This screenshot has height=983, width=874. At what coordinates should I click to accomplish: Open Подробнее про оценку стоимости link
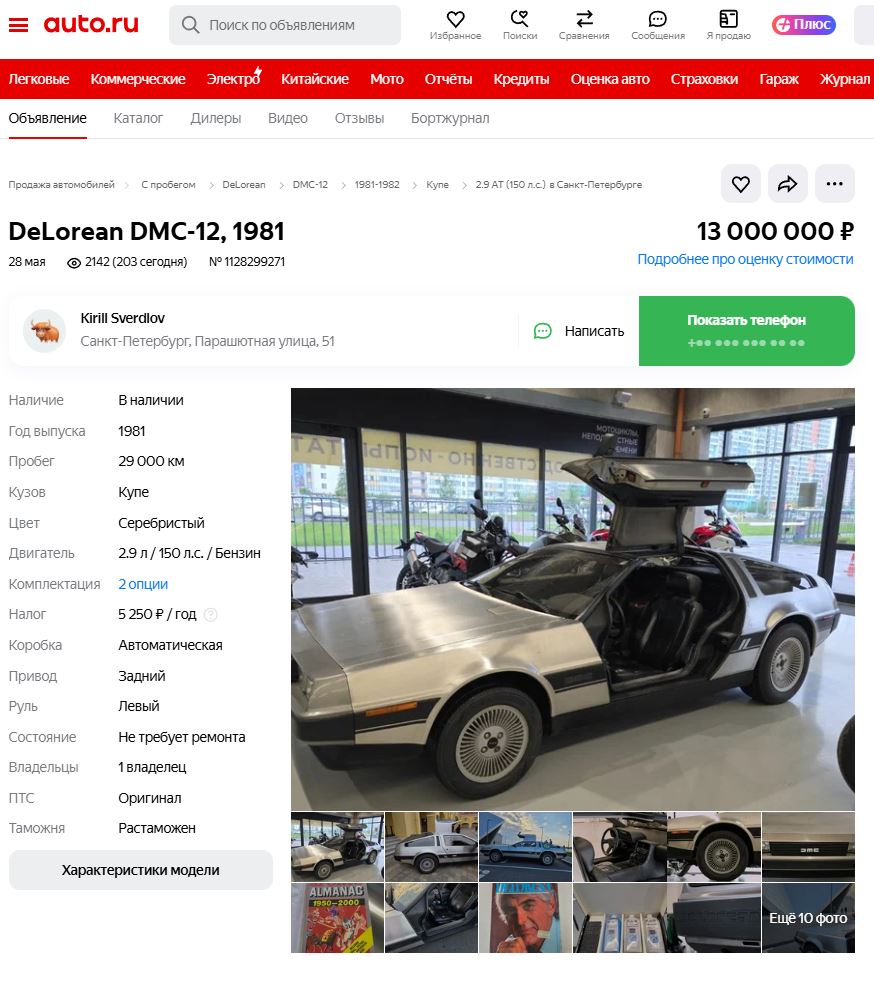click(x=745, y=259)
